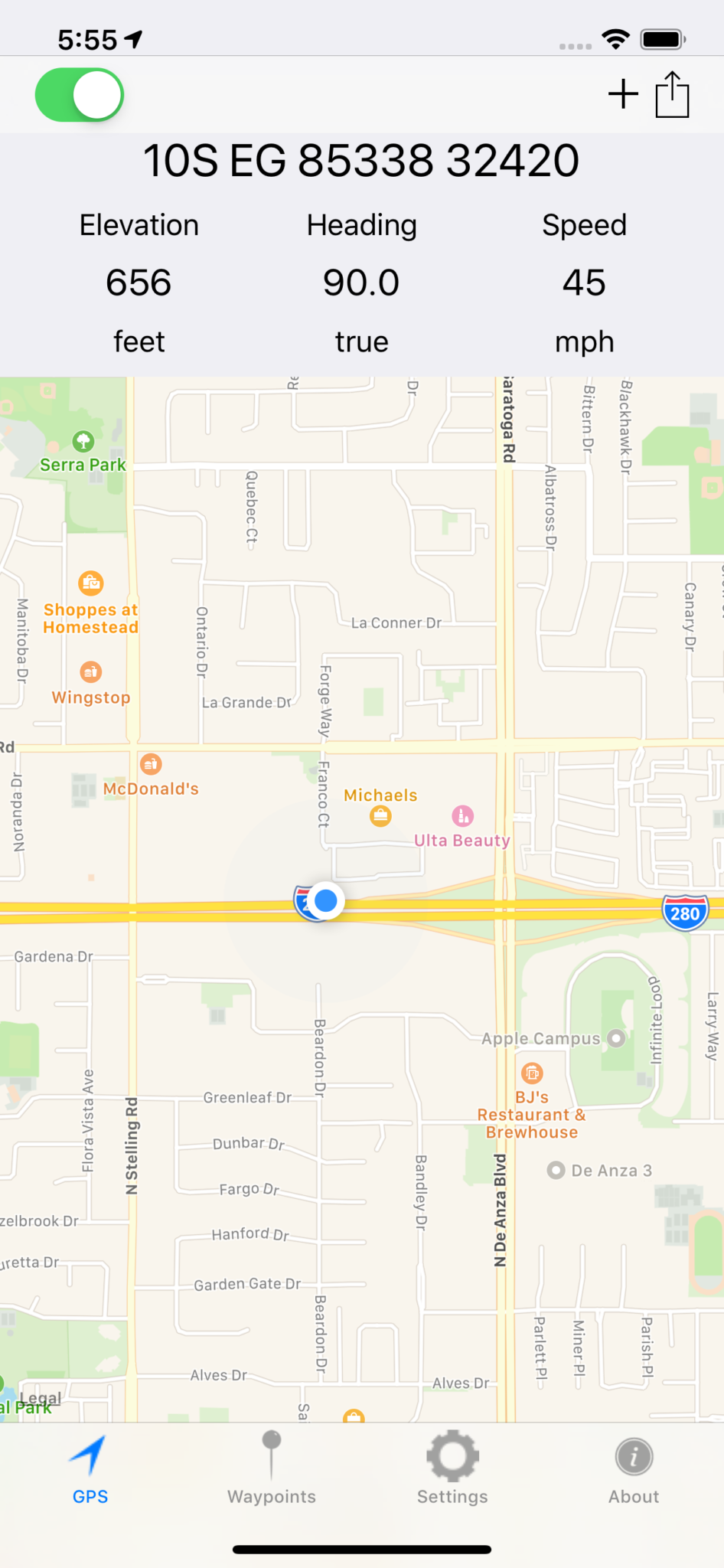Select the Apple Campus marker
Viewport: 724px width, 1568px height.
[x=616, y=1038]
